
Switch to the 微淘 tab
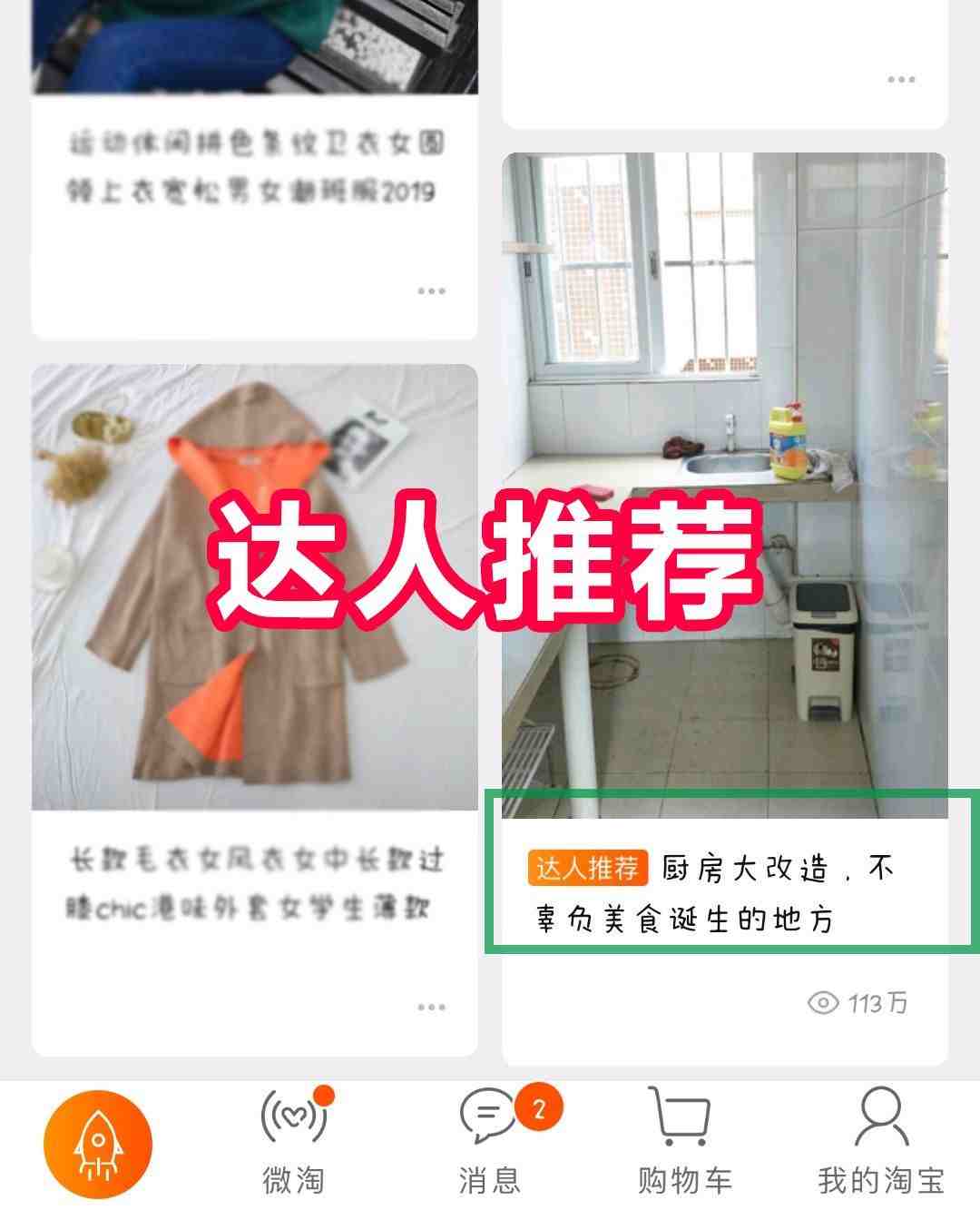(292, 1144)
